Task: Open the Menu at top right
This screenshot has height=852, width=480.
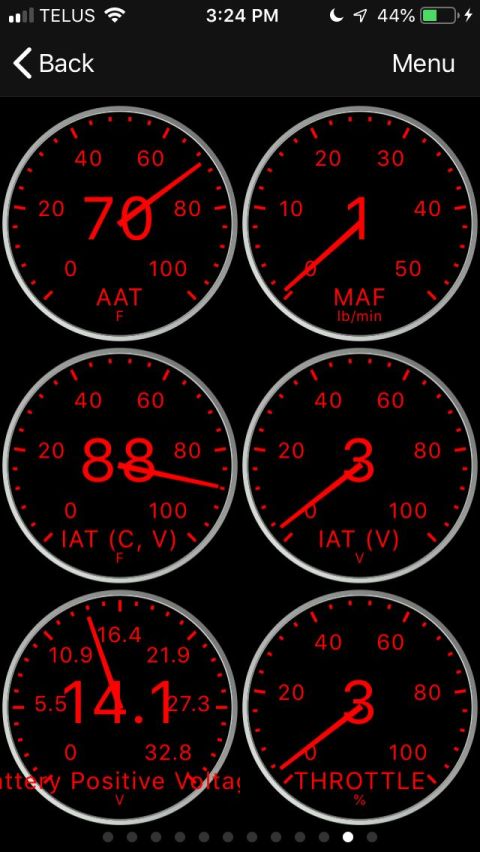Action: [x=423, y=64]
